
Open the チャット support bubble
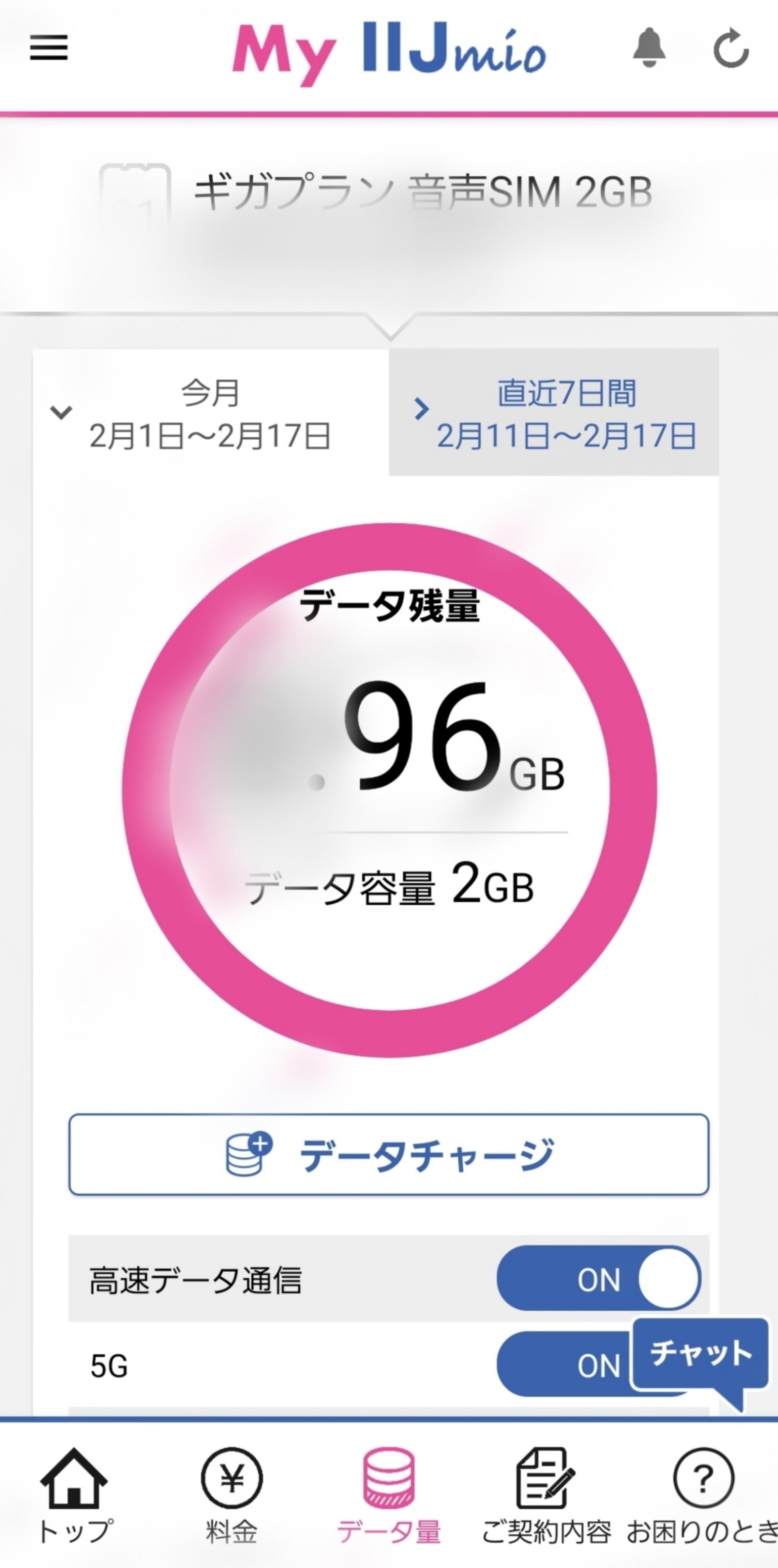coord(700,1355)
